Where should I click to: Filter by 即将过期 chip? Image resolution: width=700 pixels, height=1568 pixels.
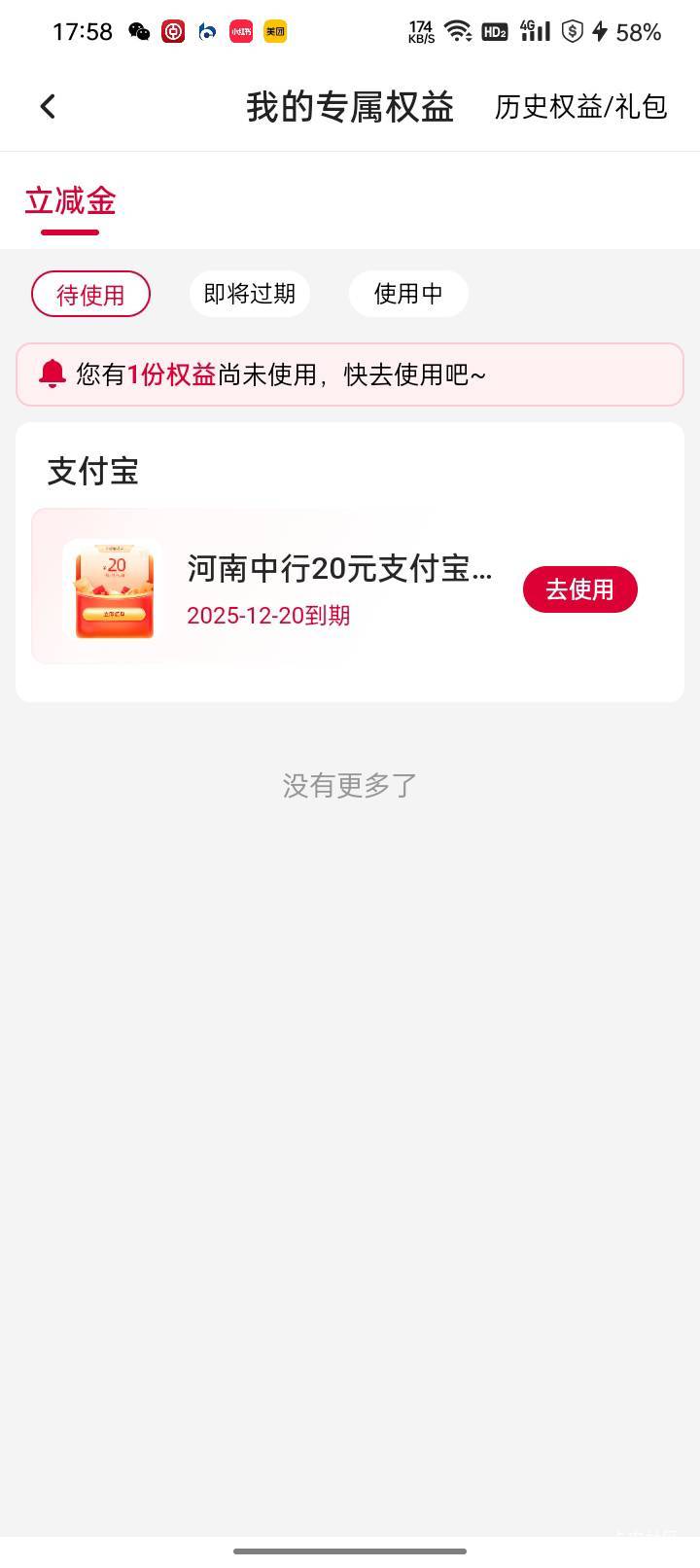(x=250, y=294)
